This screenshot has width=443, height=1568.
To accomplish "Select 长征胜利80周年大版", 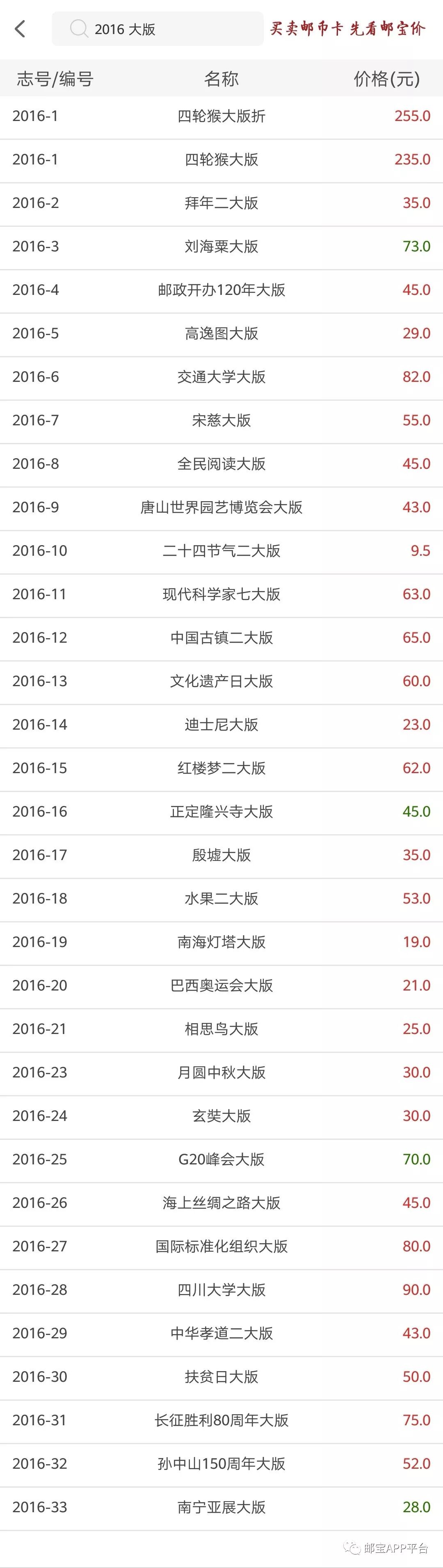I will (x=221, y=1420).
